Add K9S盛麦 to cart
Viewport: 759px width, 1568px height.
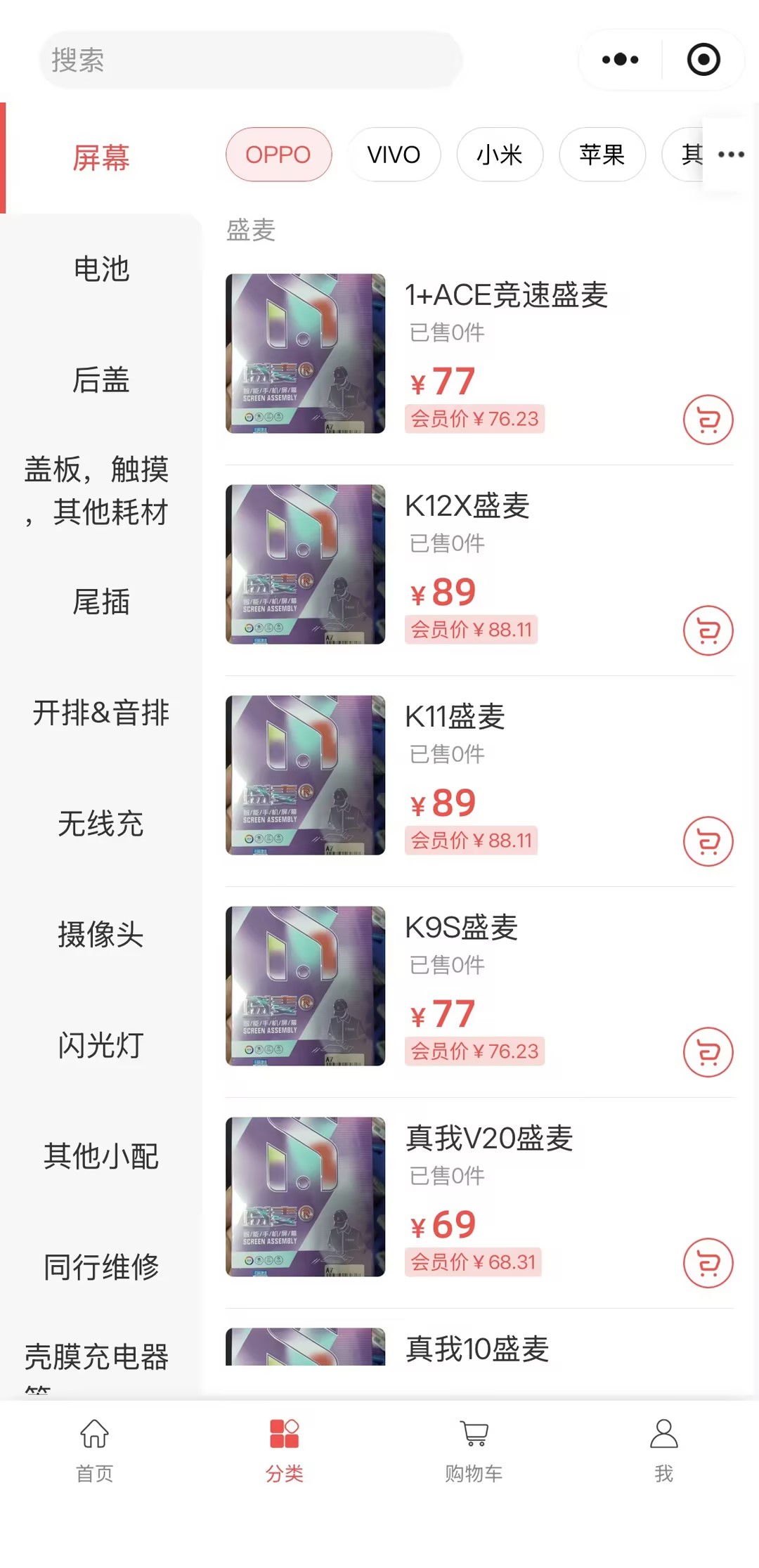(708, 1052)
